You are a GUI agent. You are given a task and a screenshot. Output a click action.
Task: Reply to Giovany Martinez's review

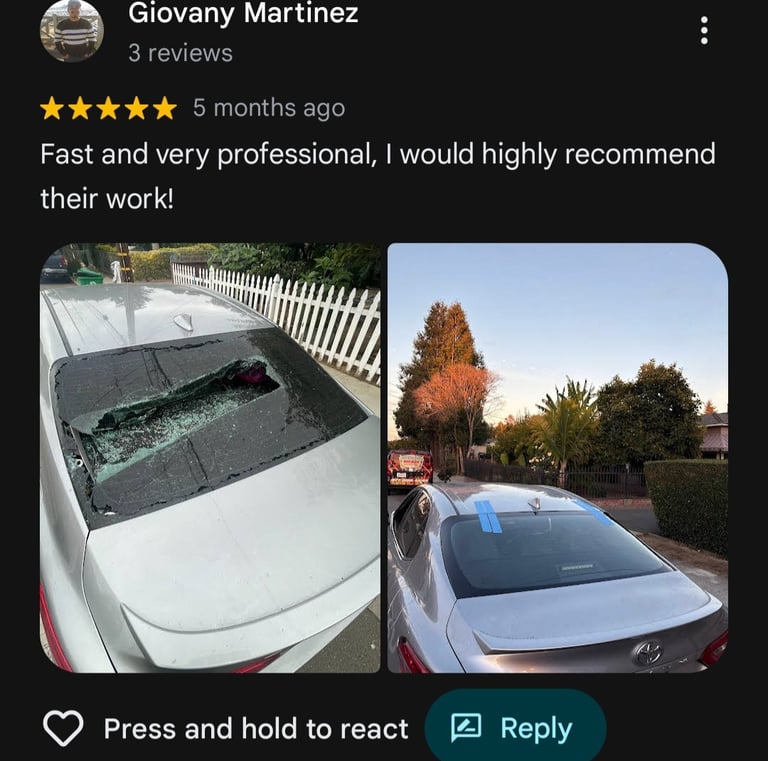[x=515, y=729]
